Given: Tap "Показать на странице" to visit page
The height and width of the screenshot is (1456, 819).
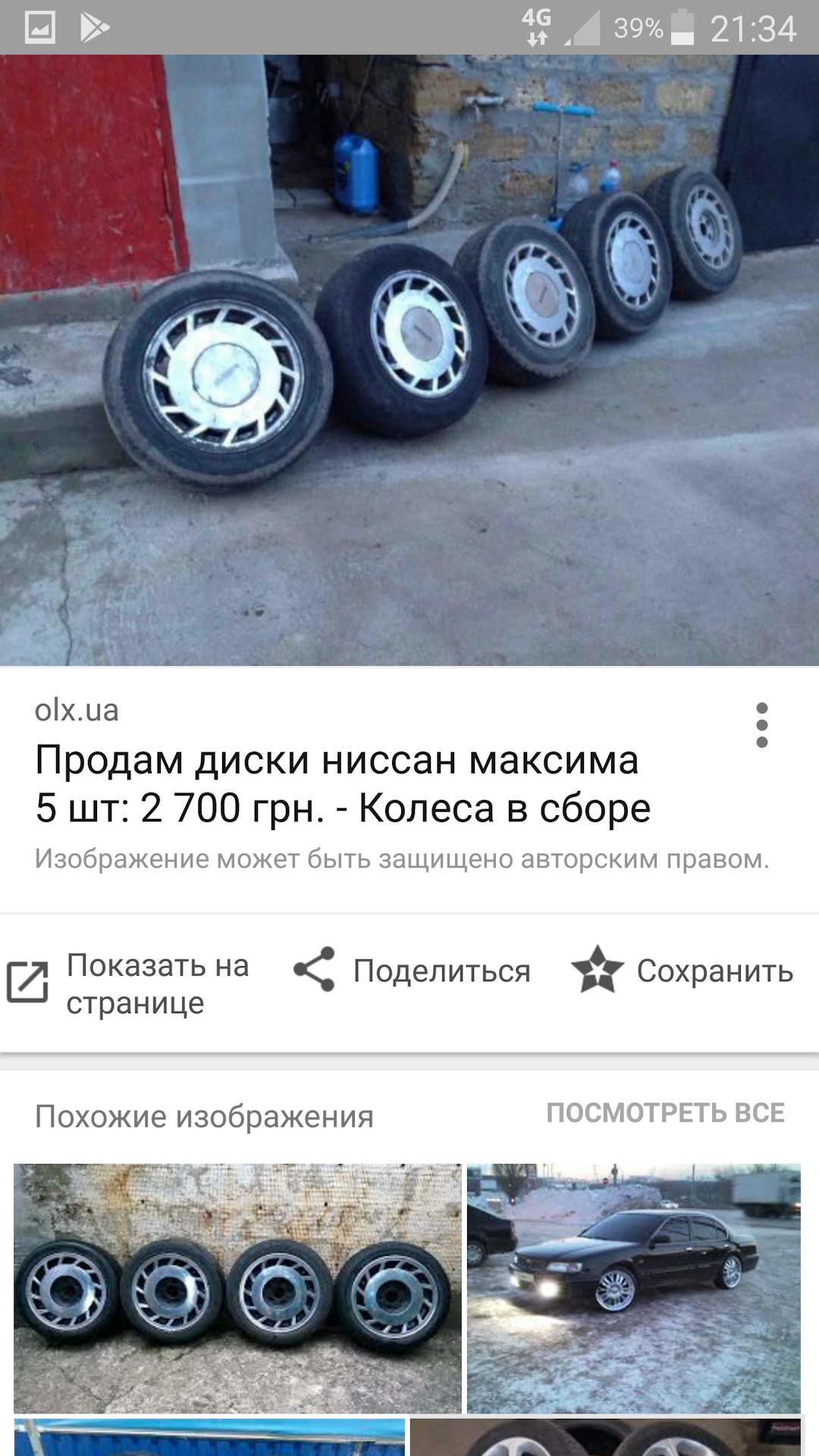Looking at the screenshot, I should click(x=129, y=983).
